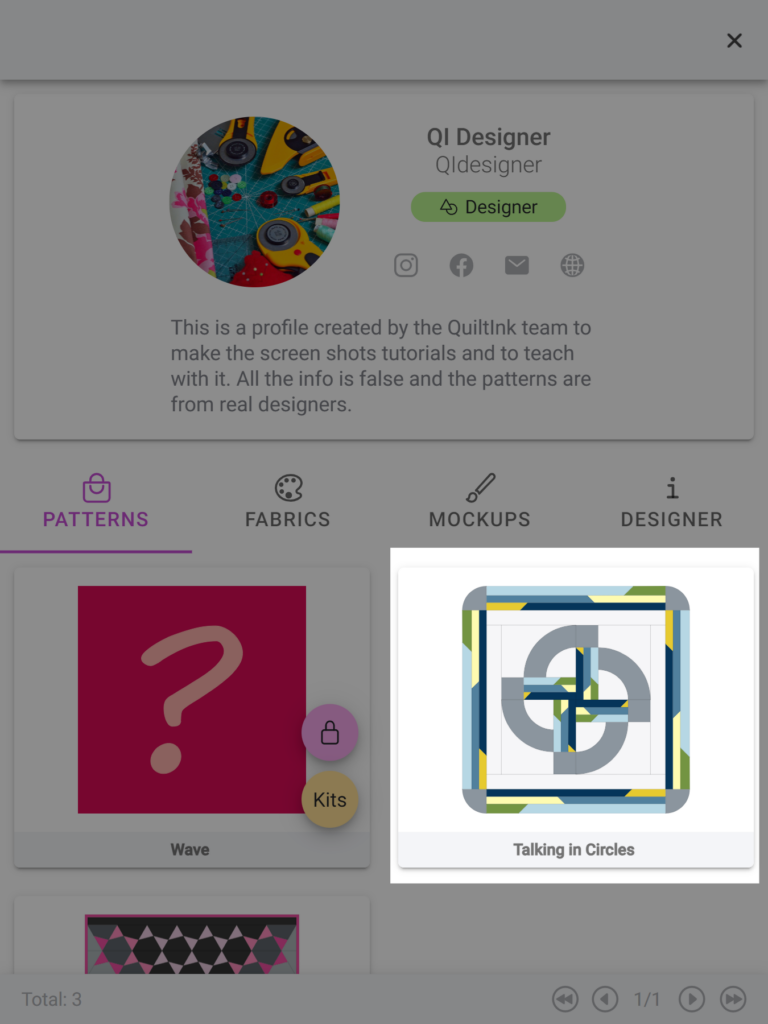Close the designer profile dialog
The width and height of the screenshot is (768, 1024).
734,40
